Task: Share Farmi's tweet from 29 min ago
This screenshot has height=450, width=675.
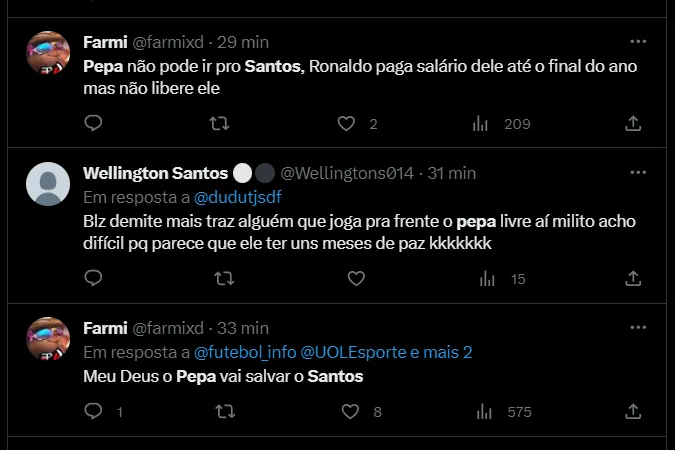Action: (632, 123)
